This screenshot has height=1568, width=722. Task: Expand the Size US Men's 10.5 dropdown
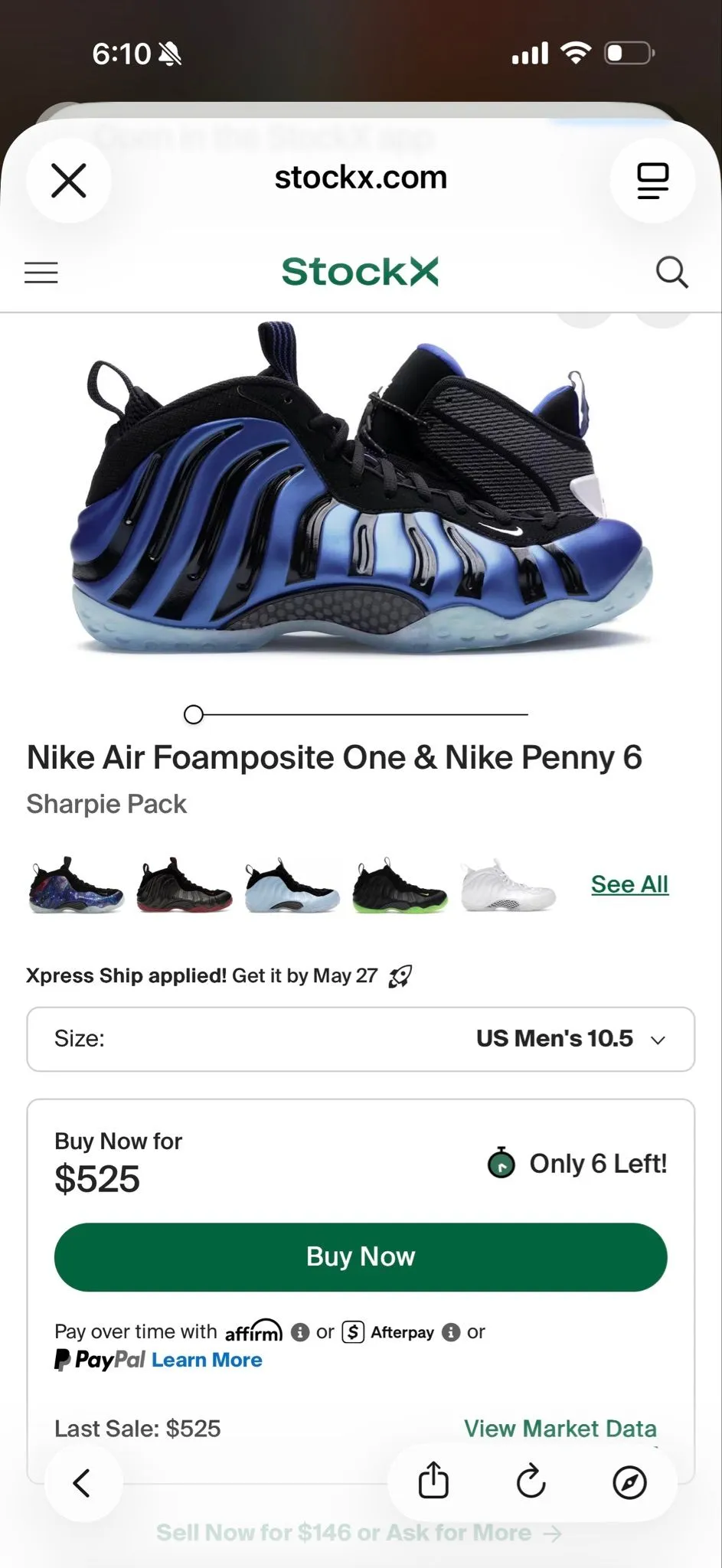pyautogui.click(x=361, y=1039)
